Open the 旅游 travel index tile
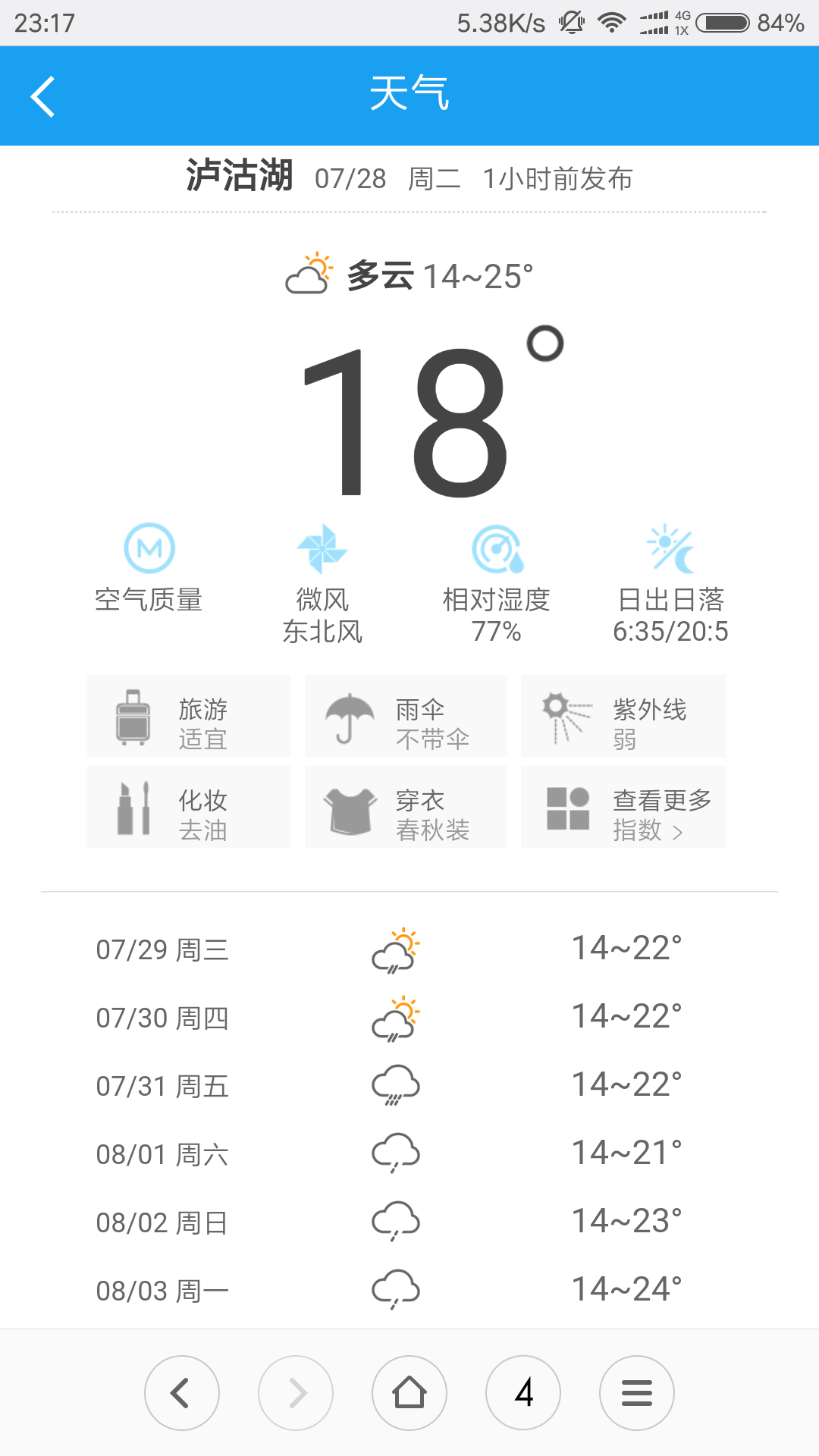The image size is (819, 1456). point(189,716)
